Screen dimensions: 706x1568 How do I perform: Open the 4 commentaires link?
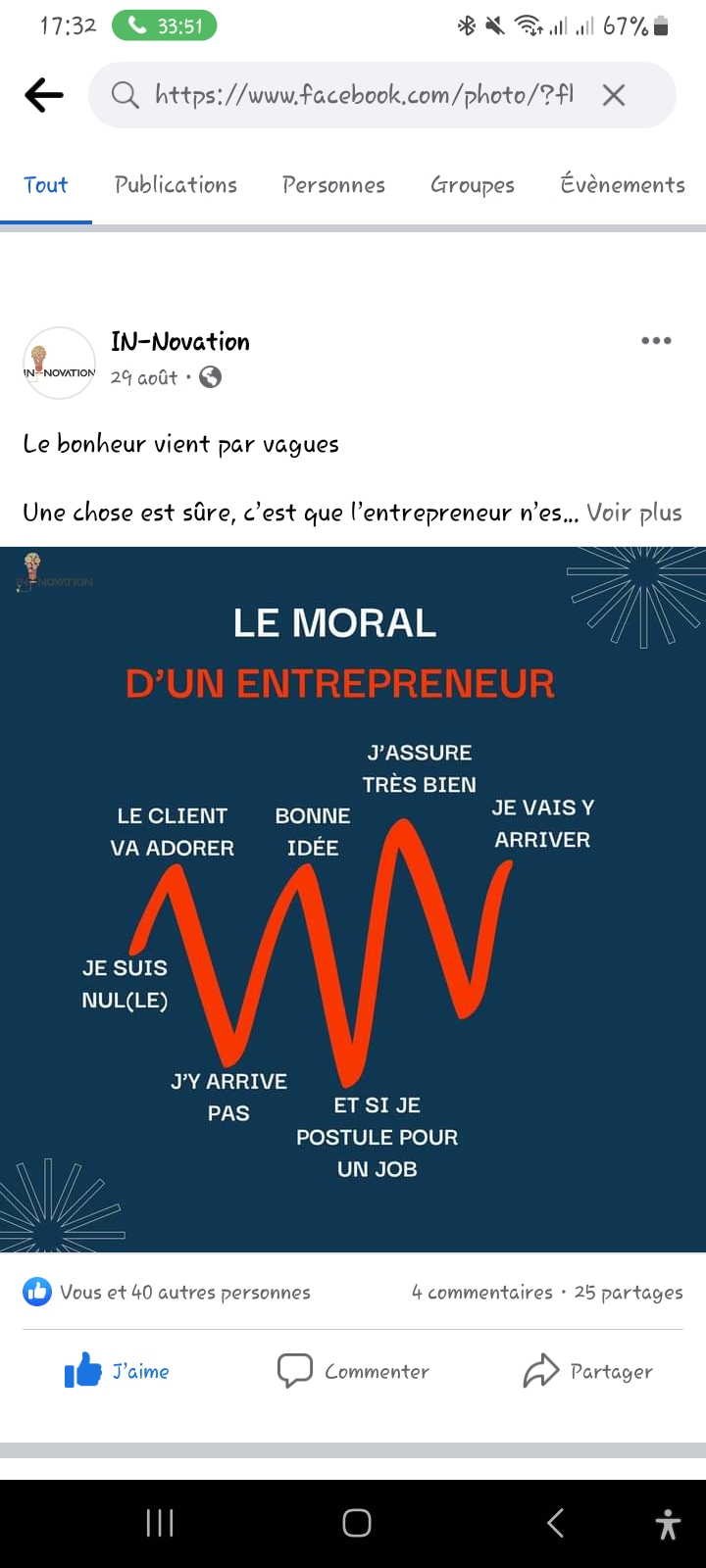point(482,1292)
